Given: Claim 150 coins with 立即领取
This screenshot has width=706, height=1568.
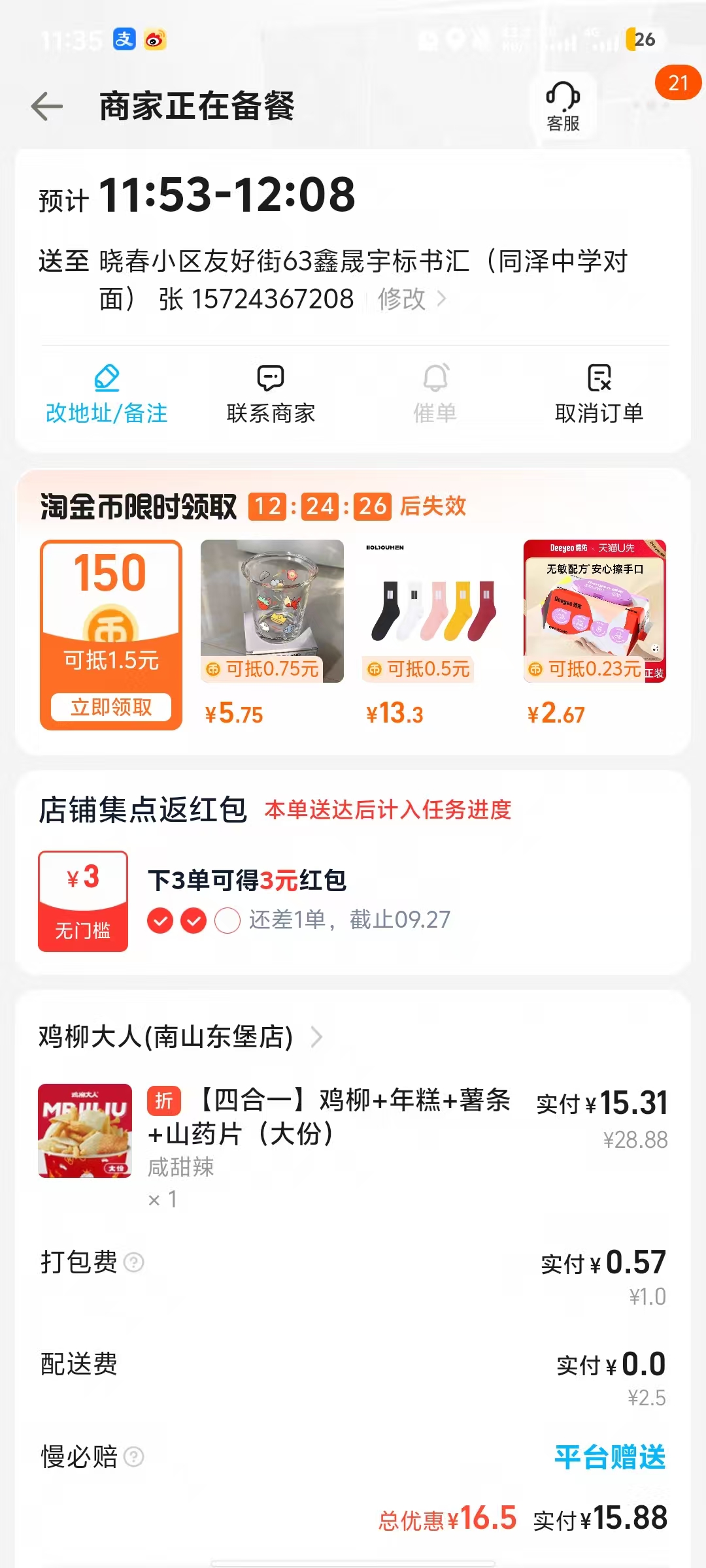Looking at the screenshot, I should pos(111,707).
